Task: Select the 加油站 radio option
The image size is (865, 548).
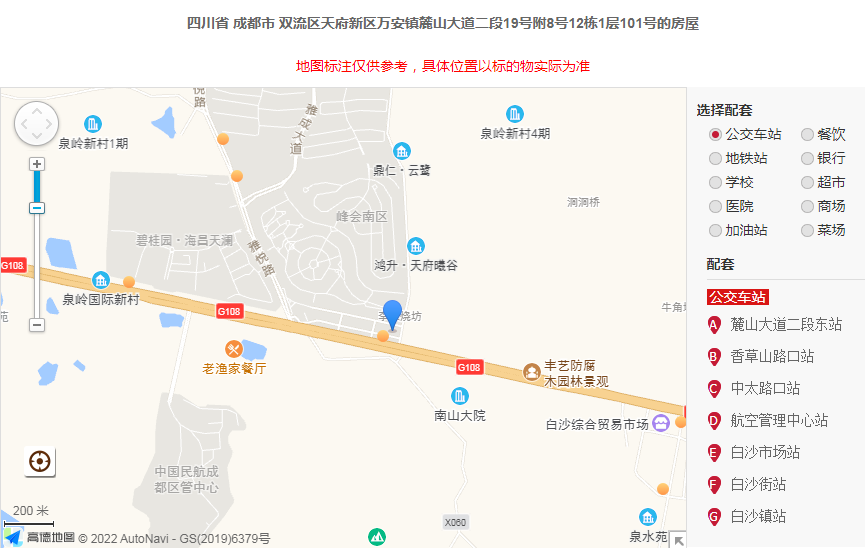Action: coord(715,230)
